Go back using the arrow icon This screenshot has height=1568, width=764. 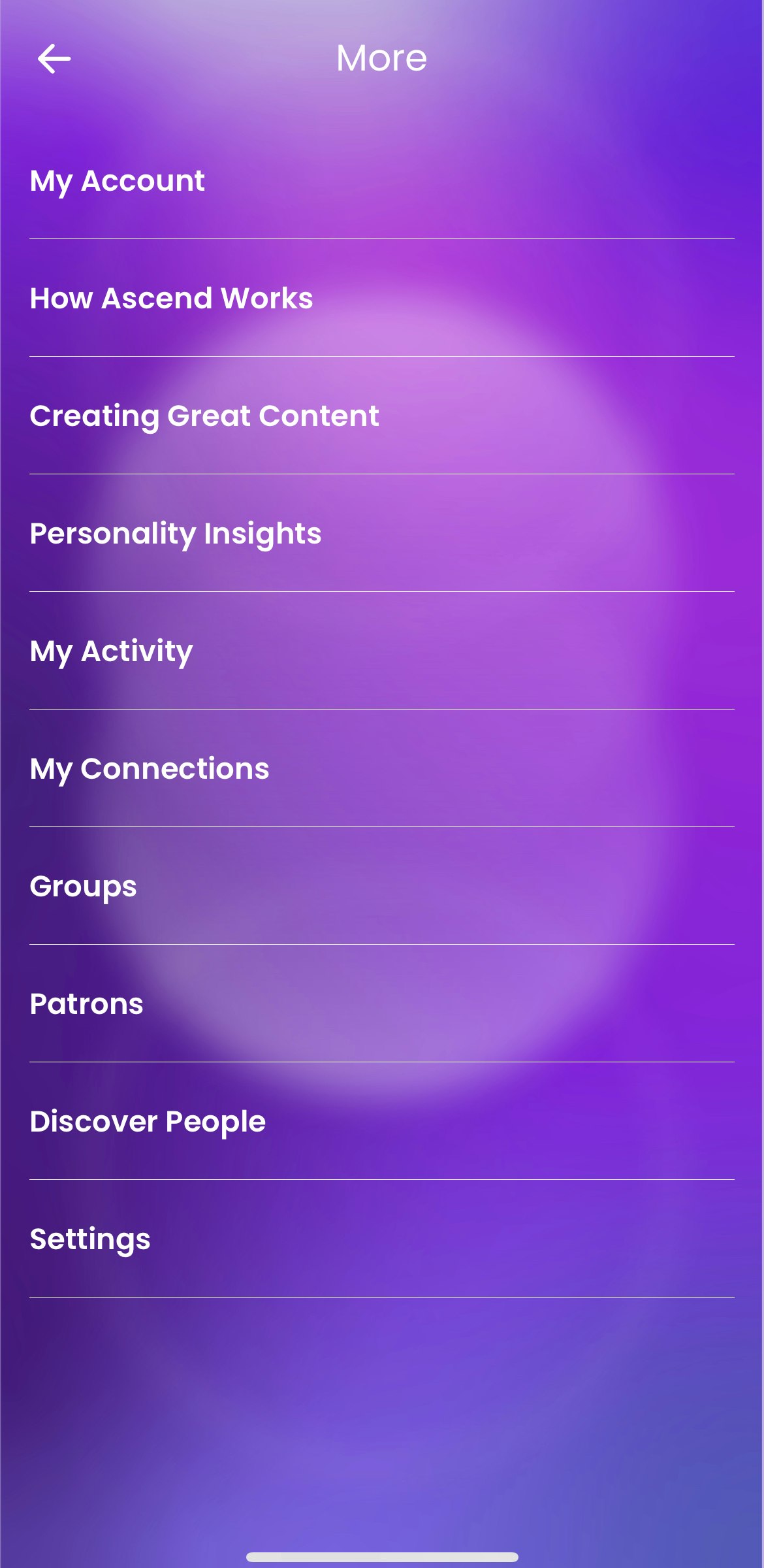54,59
